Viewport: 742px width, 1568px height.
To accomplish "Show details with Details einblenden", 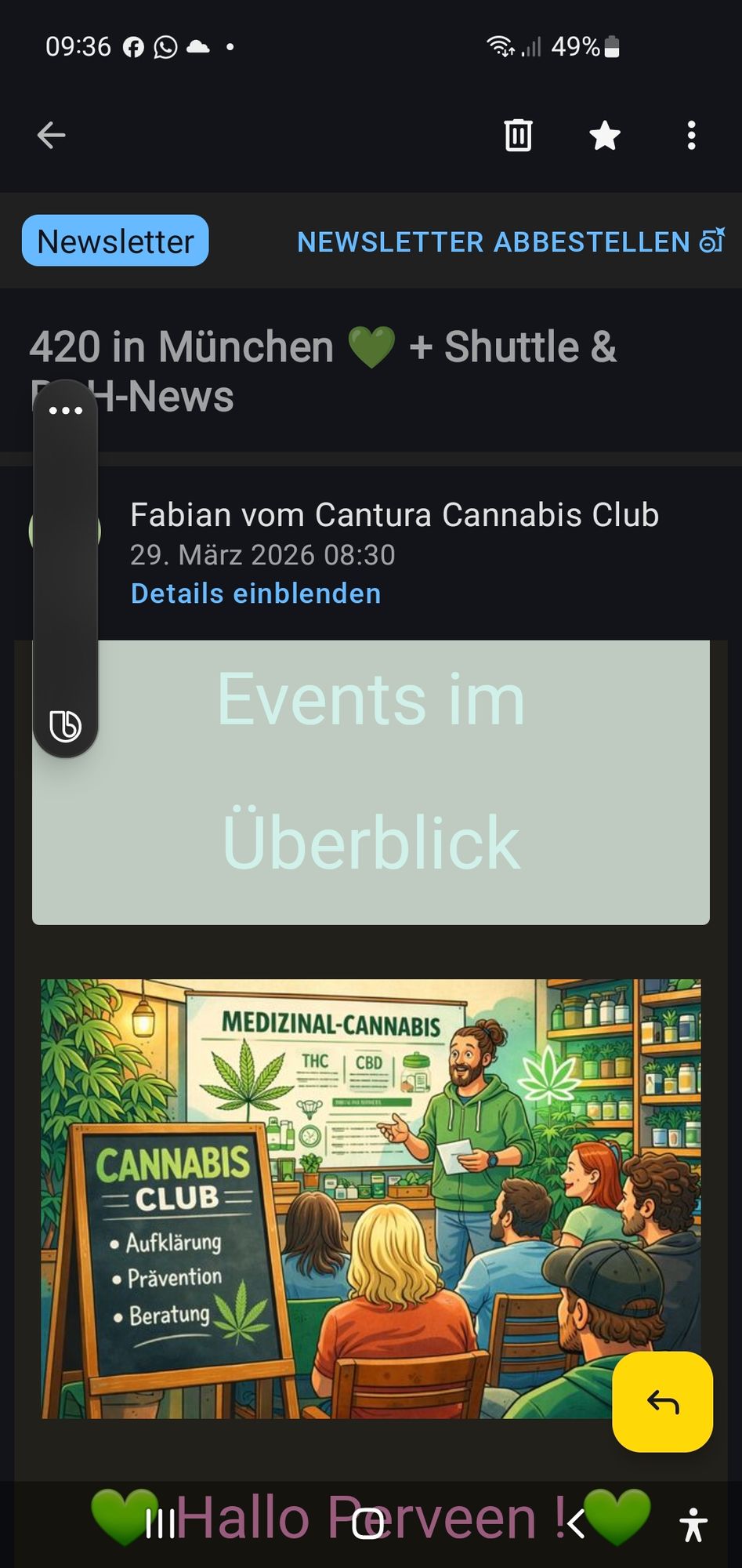I will click(x=255, y=593).
